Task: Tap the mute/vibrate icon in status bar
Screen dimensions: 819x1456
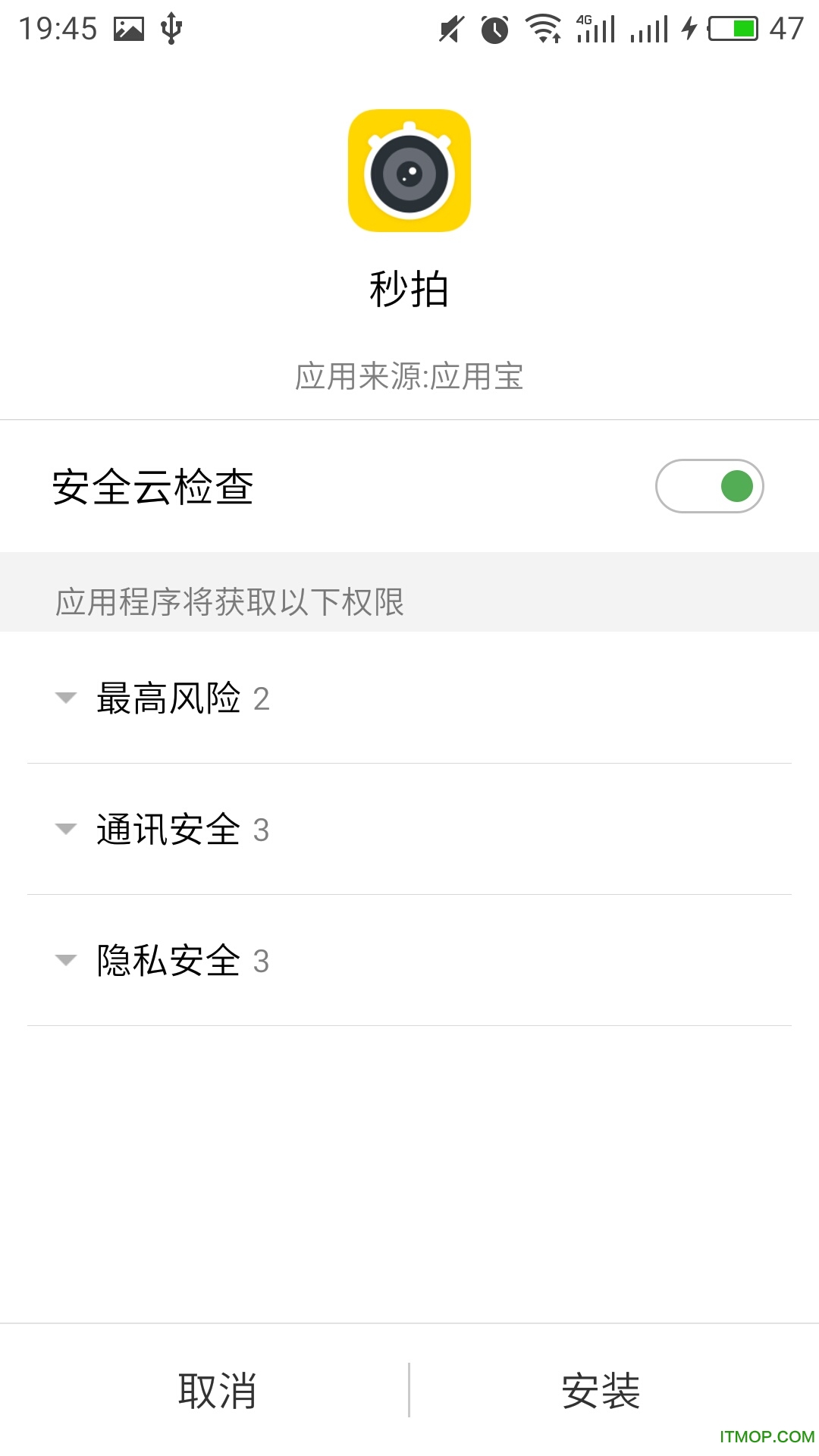Action: pyautogui.click(x=453, y=29)
